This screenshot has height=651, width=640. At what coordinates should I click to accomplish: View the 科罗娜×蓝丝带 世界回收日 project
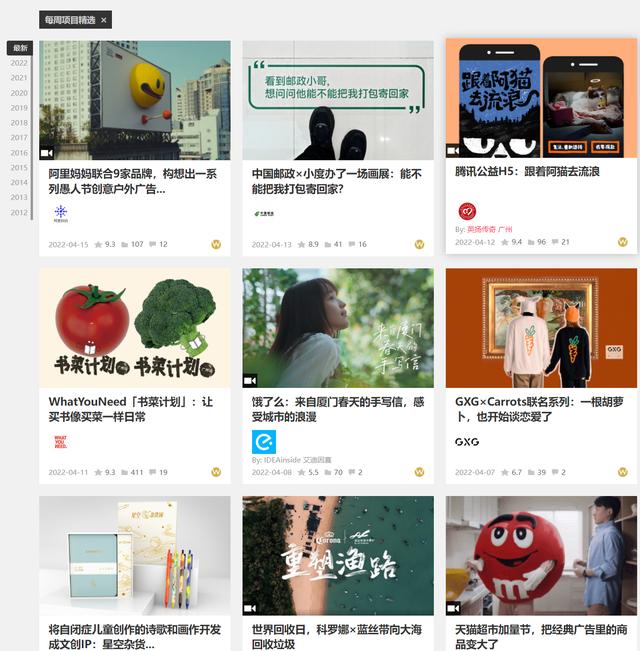coord(335,637)
